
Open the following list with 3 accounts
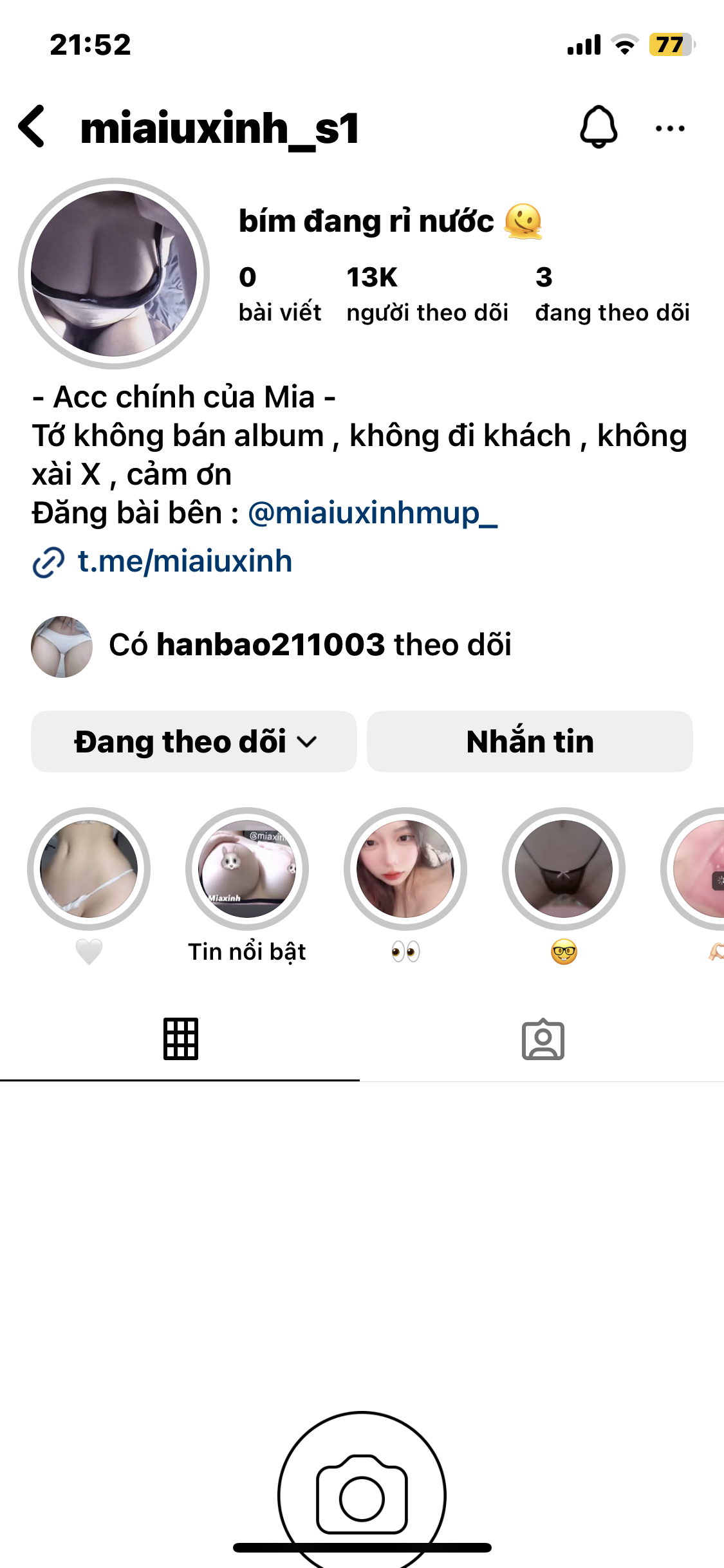coord(611,294)
